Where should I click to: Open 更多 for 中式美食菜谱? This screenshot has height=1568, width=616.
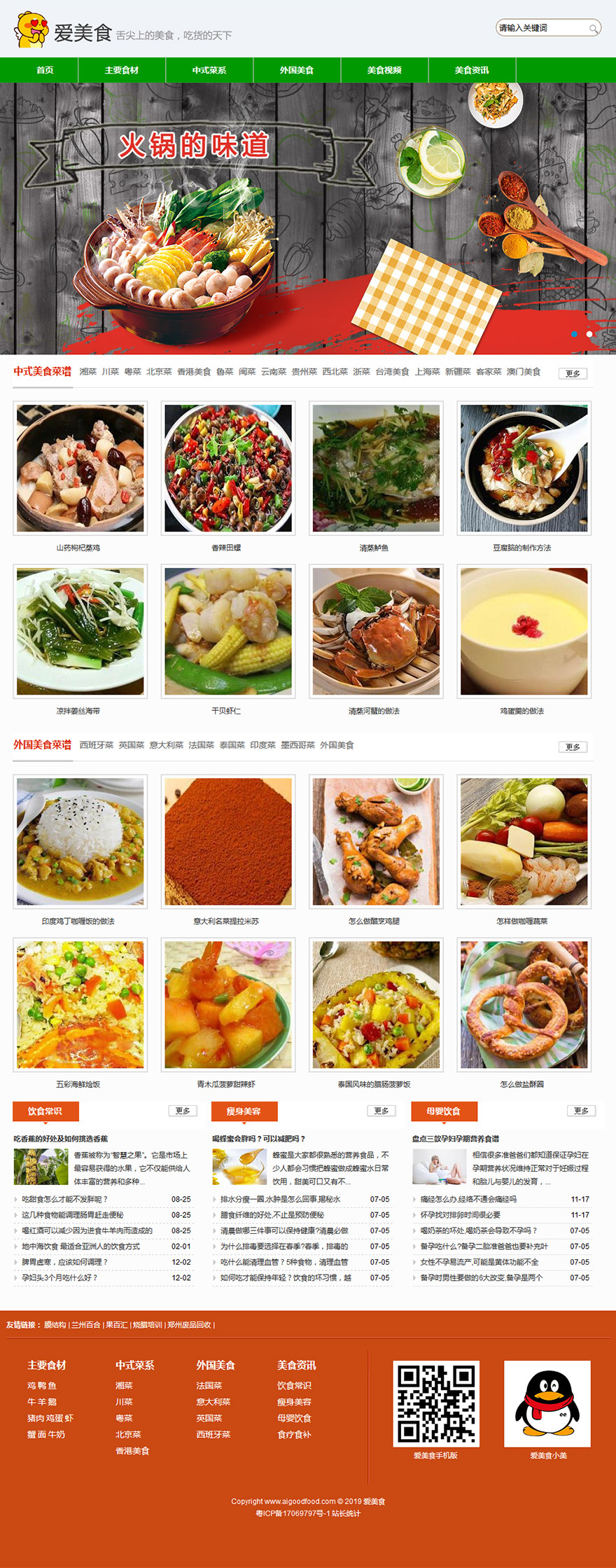pyautogui.click(x=573, y=373)
